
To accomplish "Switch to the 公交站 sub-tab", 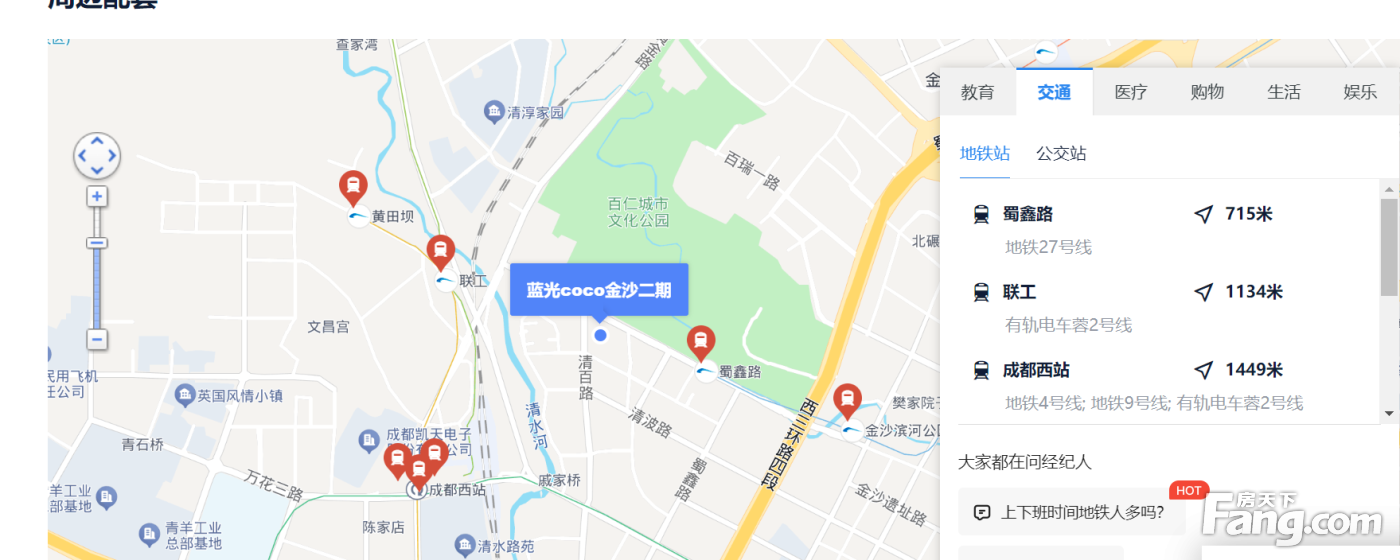I will (1061, 154).
